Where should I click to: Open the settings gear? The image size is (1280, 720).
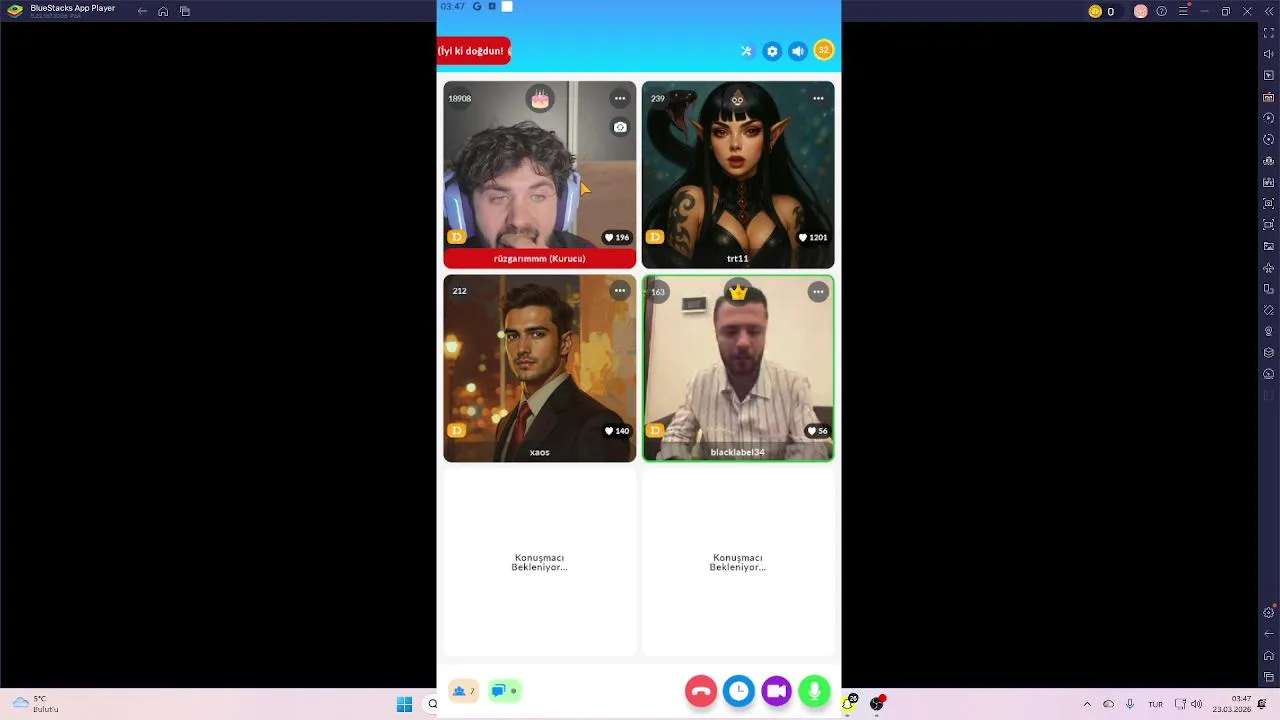772,51
